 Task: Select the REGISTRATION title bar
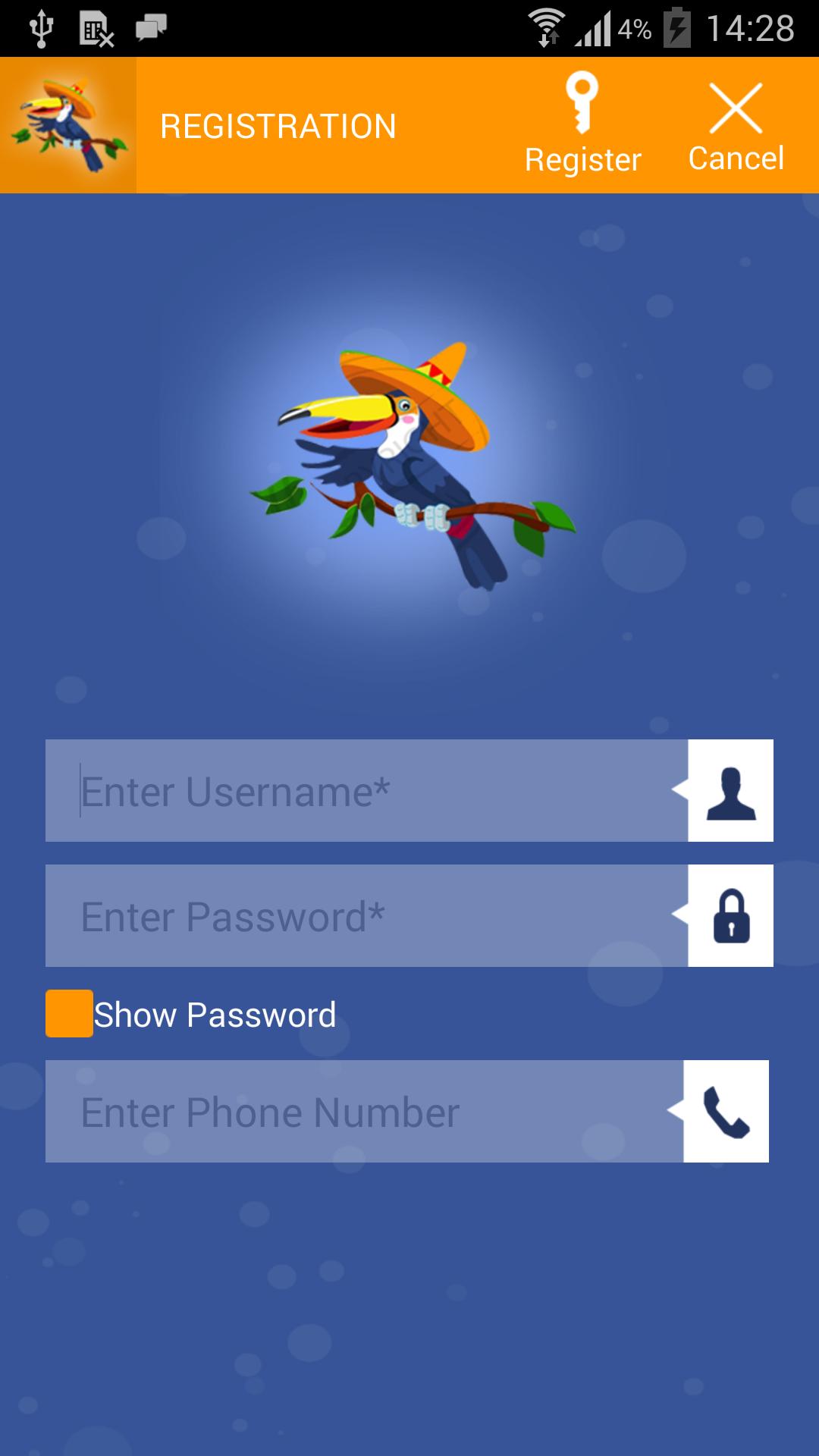278,124
